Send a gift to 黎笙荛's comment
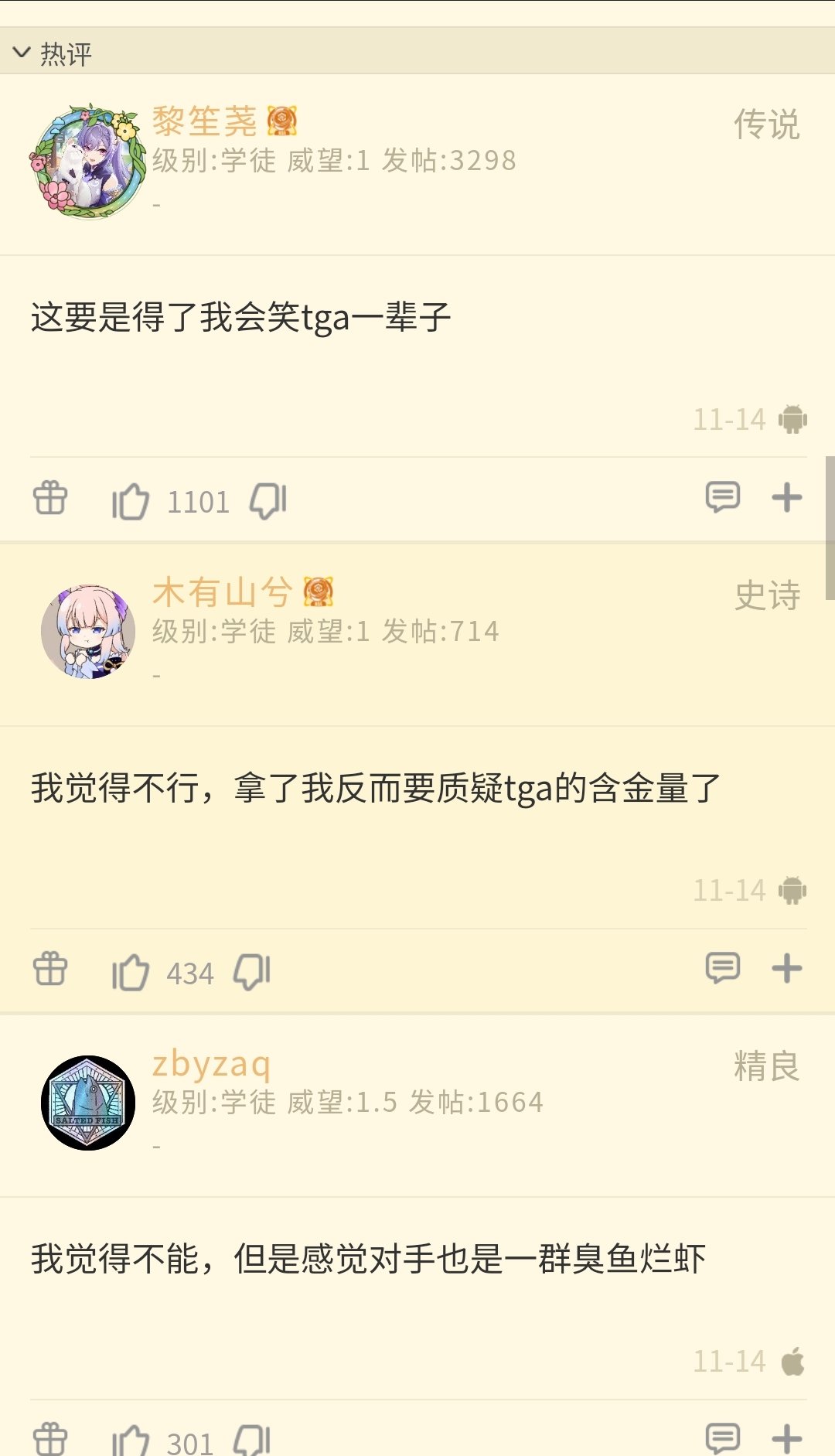This screenshot has height=1456, width=835. click(50, 498)
